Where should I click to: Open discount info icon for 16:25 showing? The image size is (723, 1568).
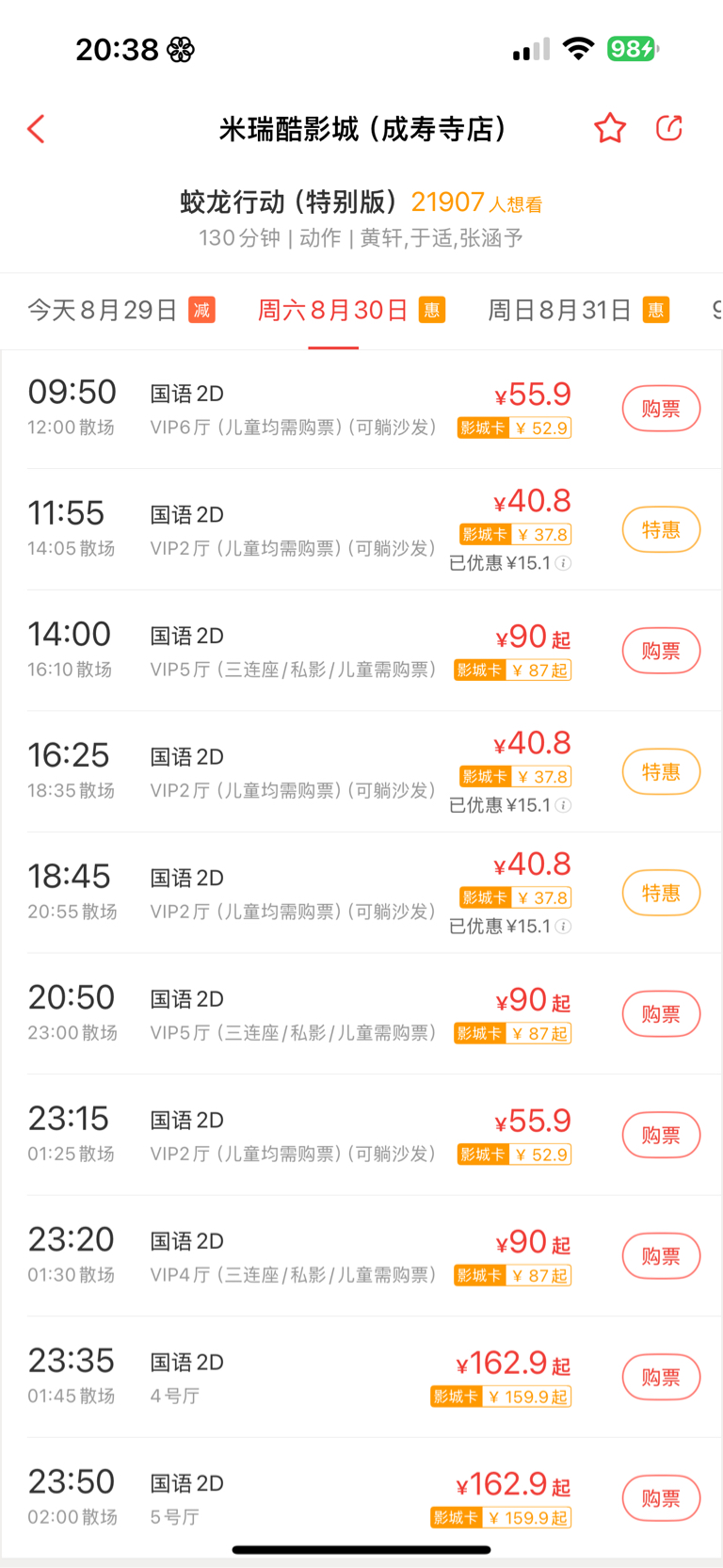tap(563, 805)
